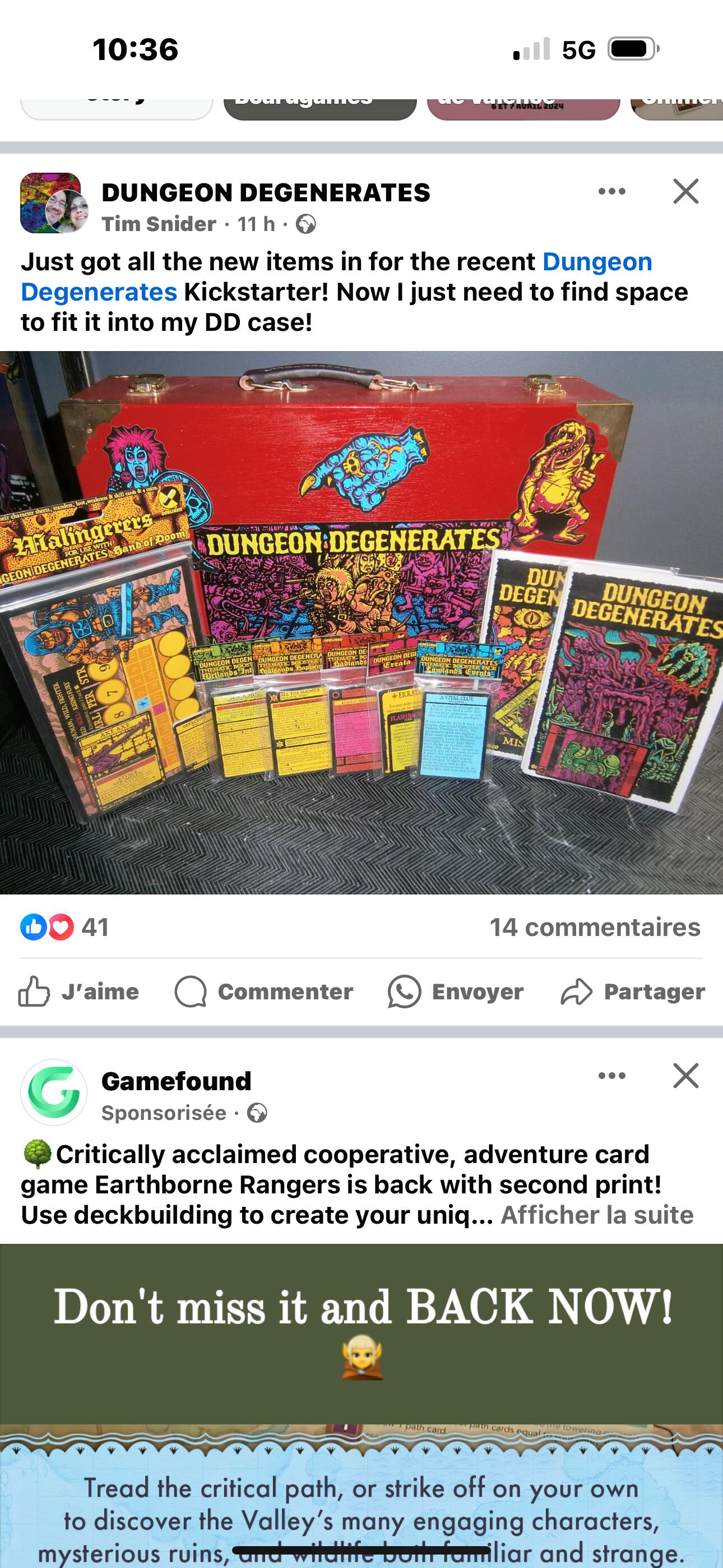
Task: Send post via Envoyer
Action: [456, 991]
